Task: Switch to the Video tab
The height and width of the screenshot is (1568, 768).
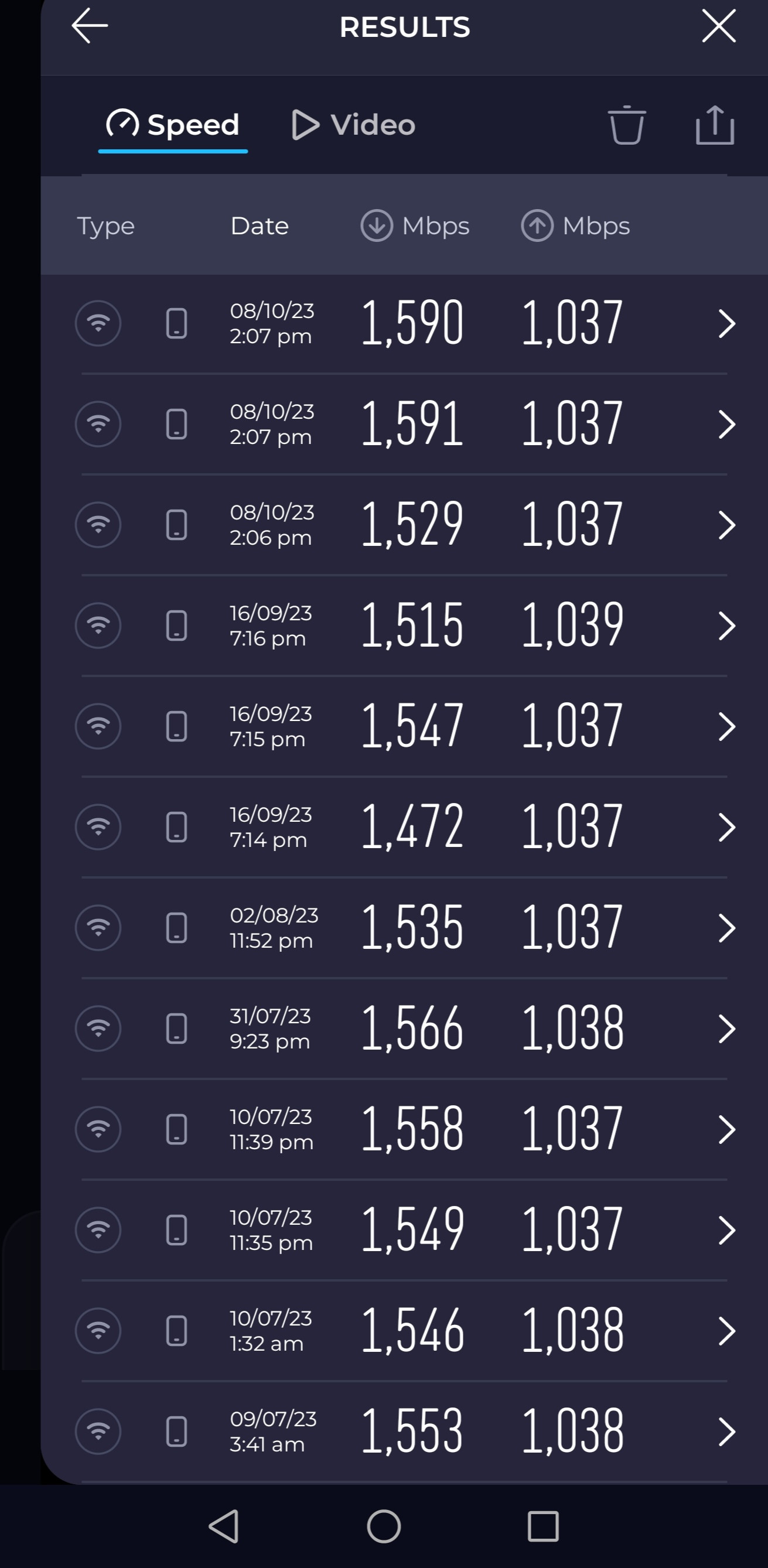Action: click(353, 125)
